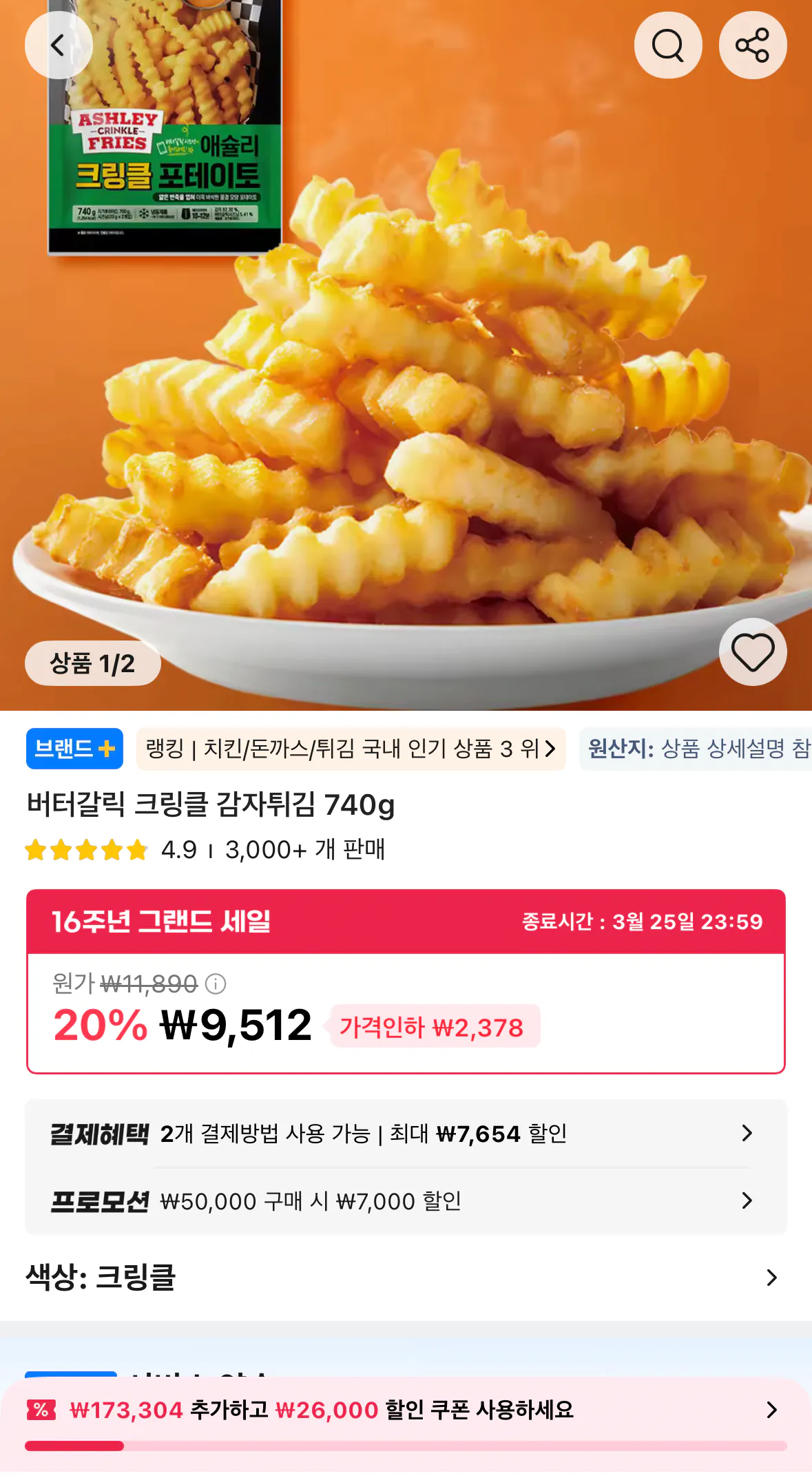The height and width of the screenshot is (1478, 812).
Task: Tap the share icon
Action: (x=752, y=45)
